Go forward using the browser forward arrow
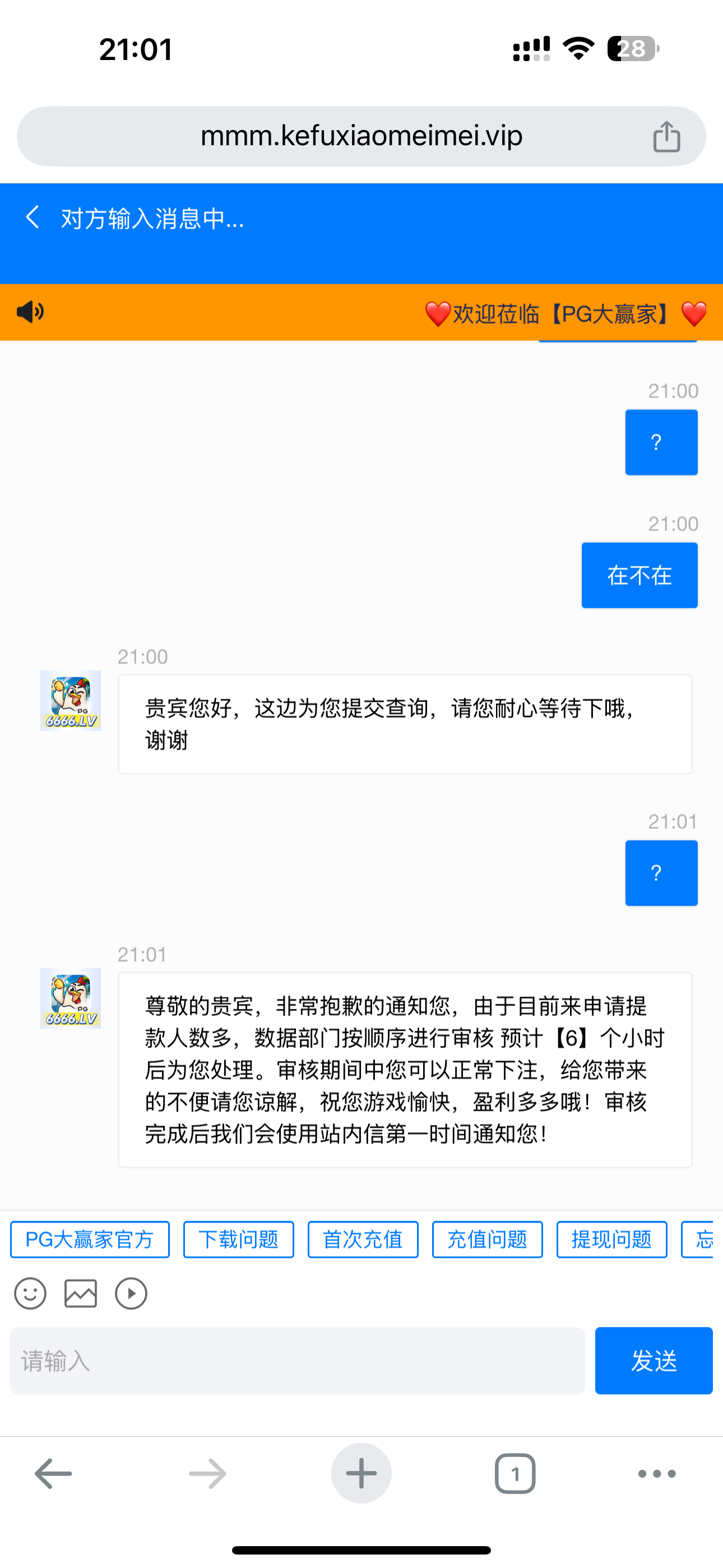Image resolution: width=723 pixels, height=1568 pixels. point(206,1473)
